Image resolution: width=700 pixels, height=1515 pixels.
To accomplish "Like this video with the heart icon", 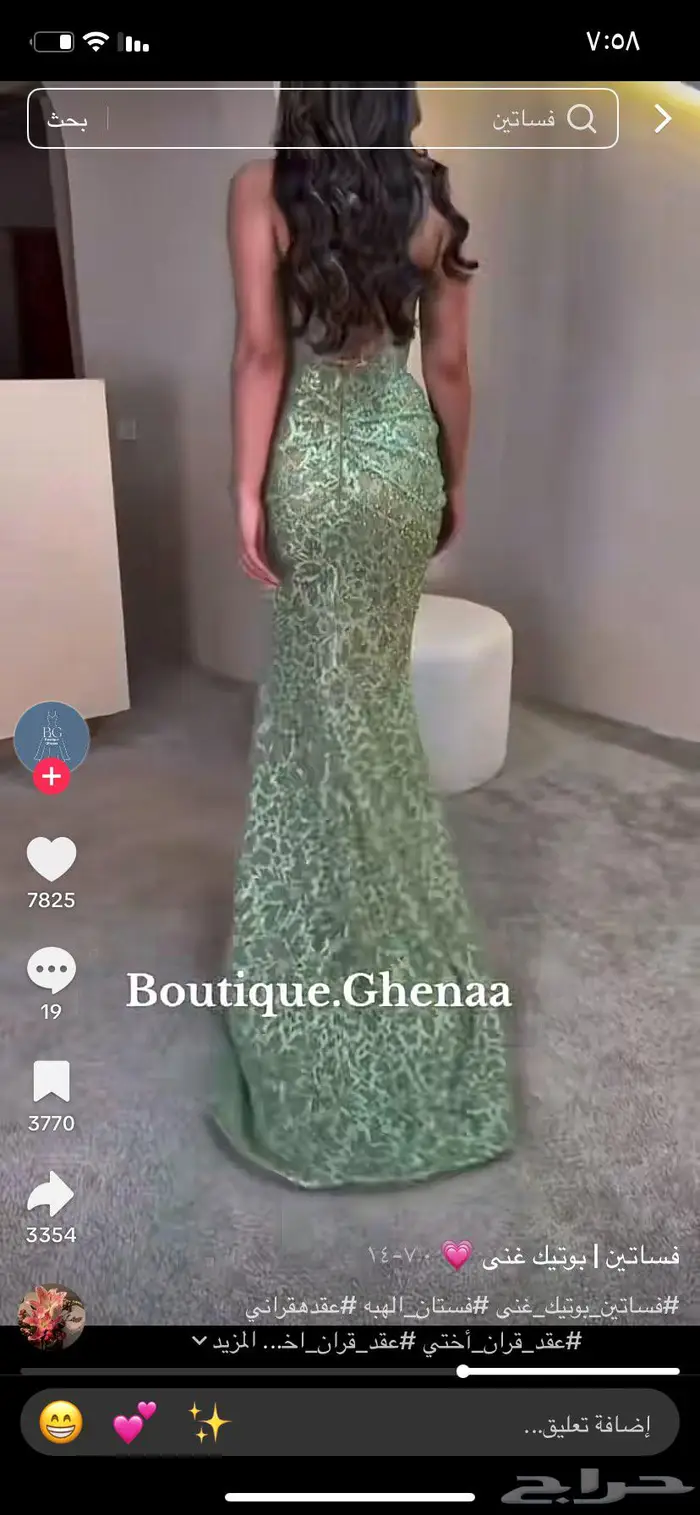I will (51, 860).
